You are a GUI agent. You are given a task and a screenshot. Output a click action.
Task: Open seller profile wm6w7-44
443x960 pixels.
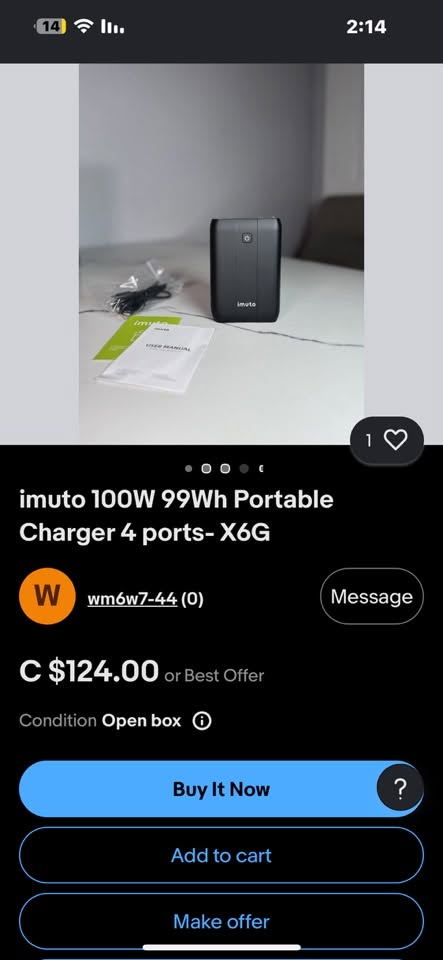pyautogui.click(x=132, y=598)
